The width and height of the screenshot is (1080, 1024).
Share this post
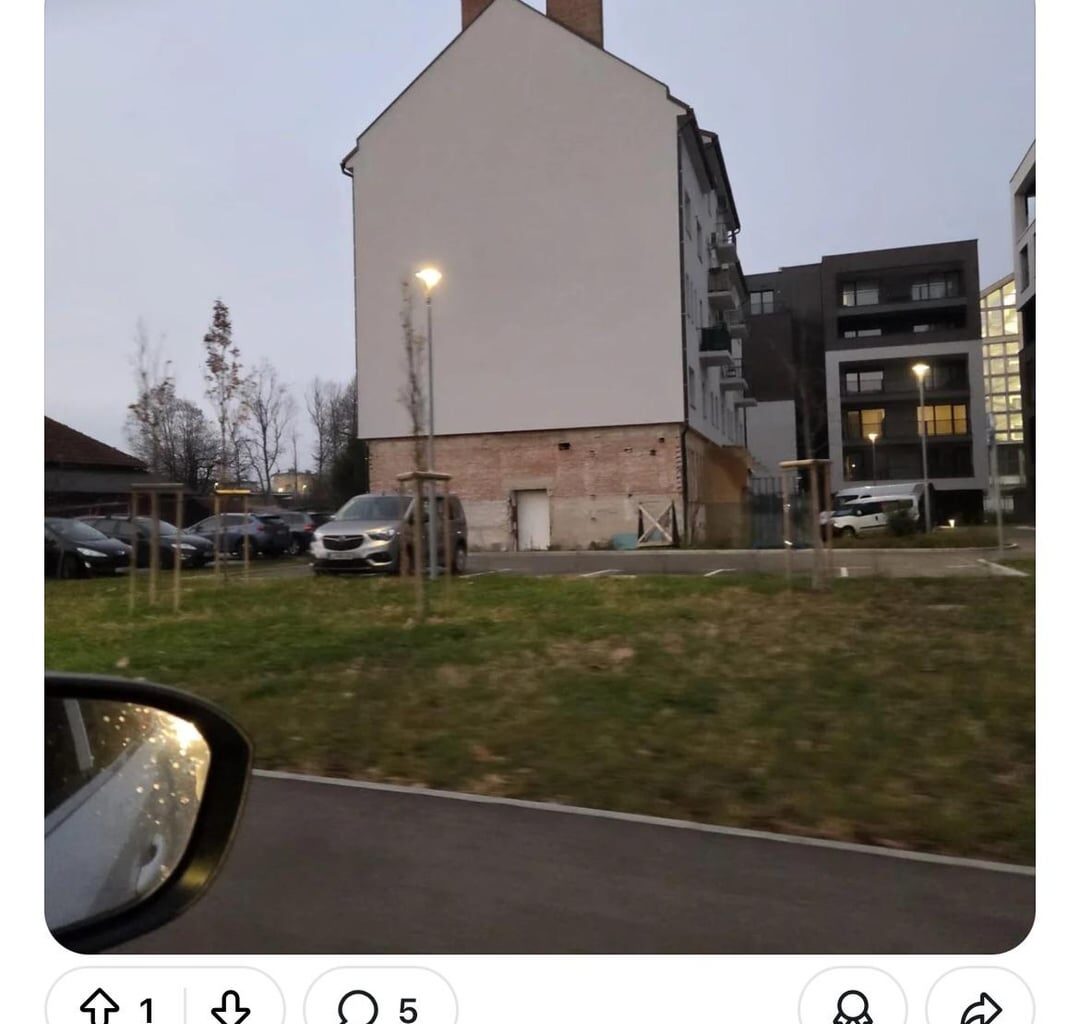(x=980, y=1006)
